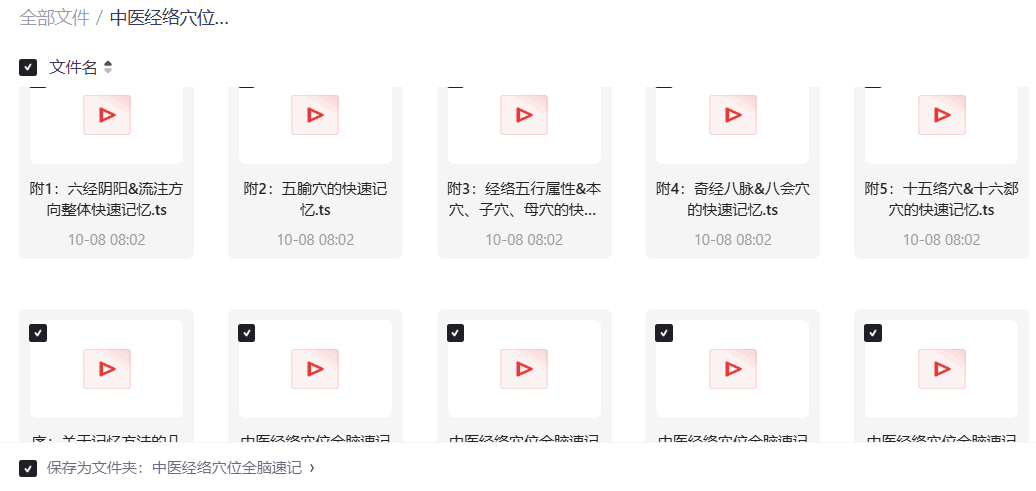Image resolution: width=1036 pixels, height=491 pixels.
Task: Toggle the select-all checkbox beside 文件名
Action: click(x=28, y=67)
